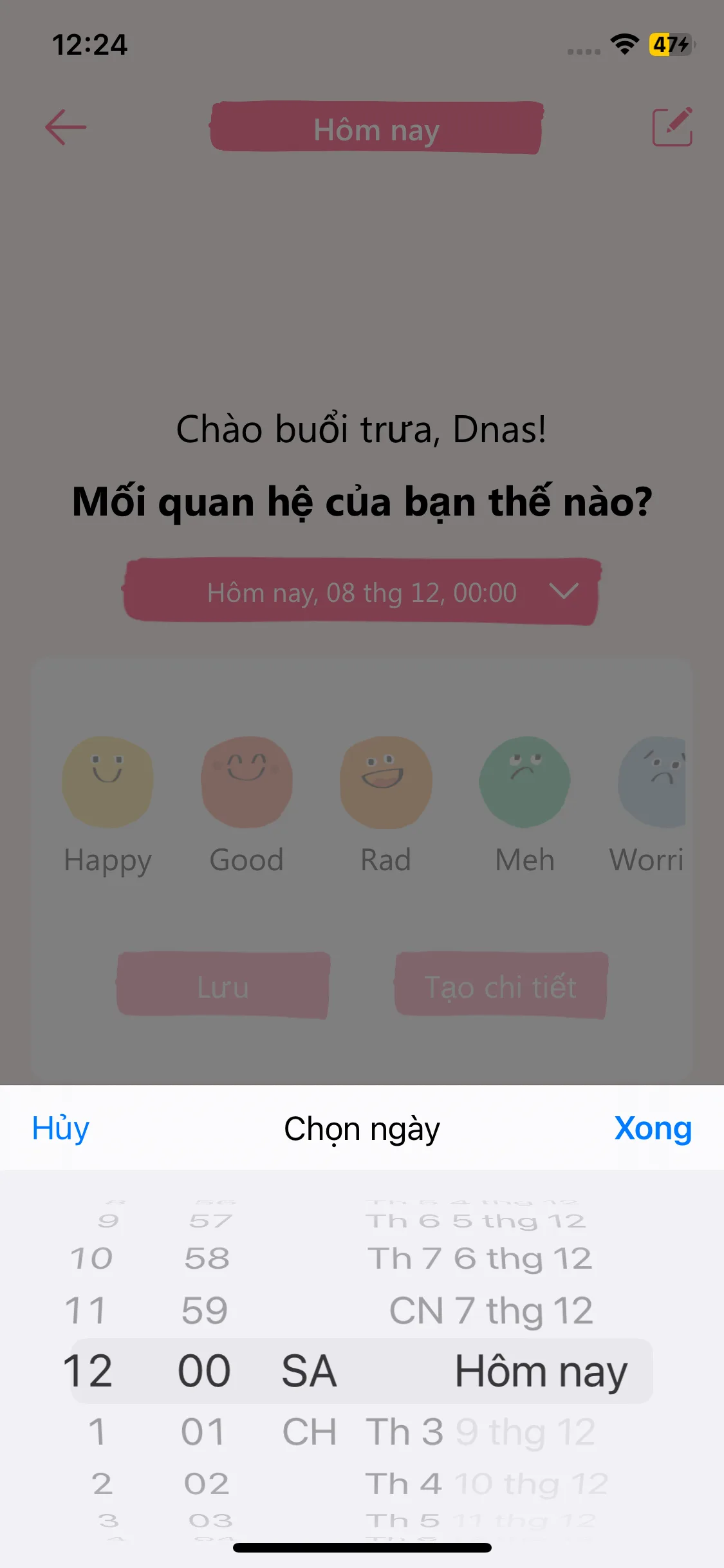Select hour 11 in the picker
Viewport: 724px width, 1568px height.
coord(86,1311)
